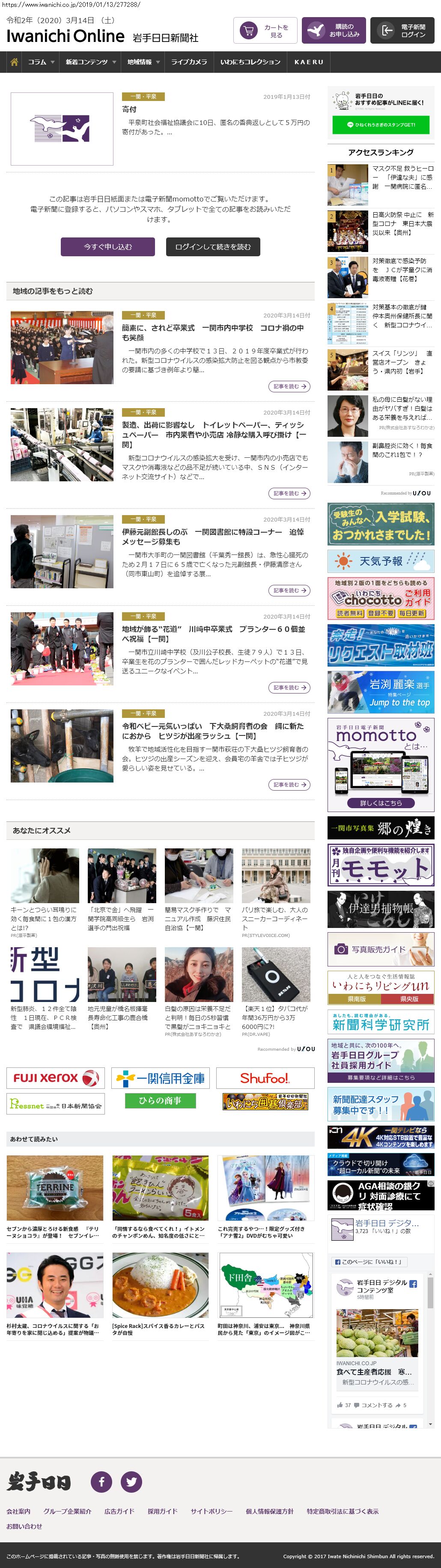441x1568 pixels.
Task: Expand the 地域情報 dropdown menu
Action: (143, 62)
